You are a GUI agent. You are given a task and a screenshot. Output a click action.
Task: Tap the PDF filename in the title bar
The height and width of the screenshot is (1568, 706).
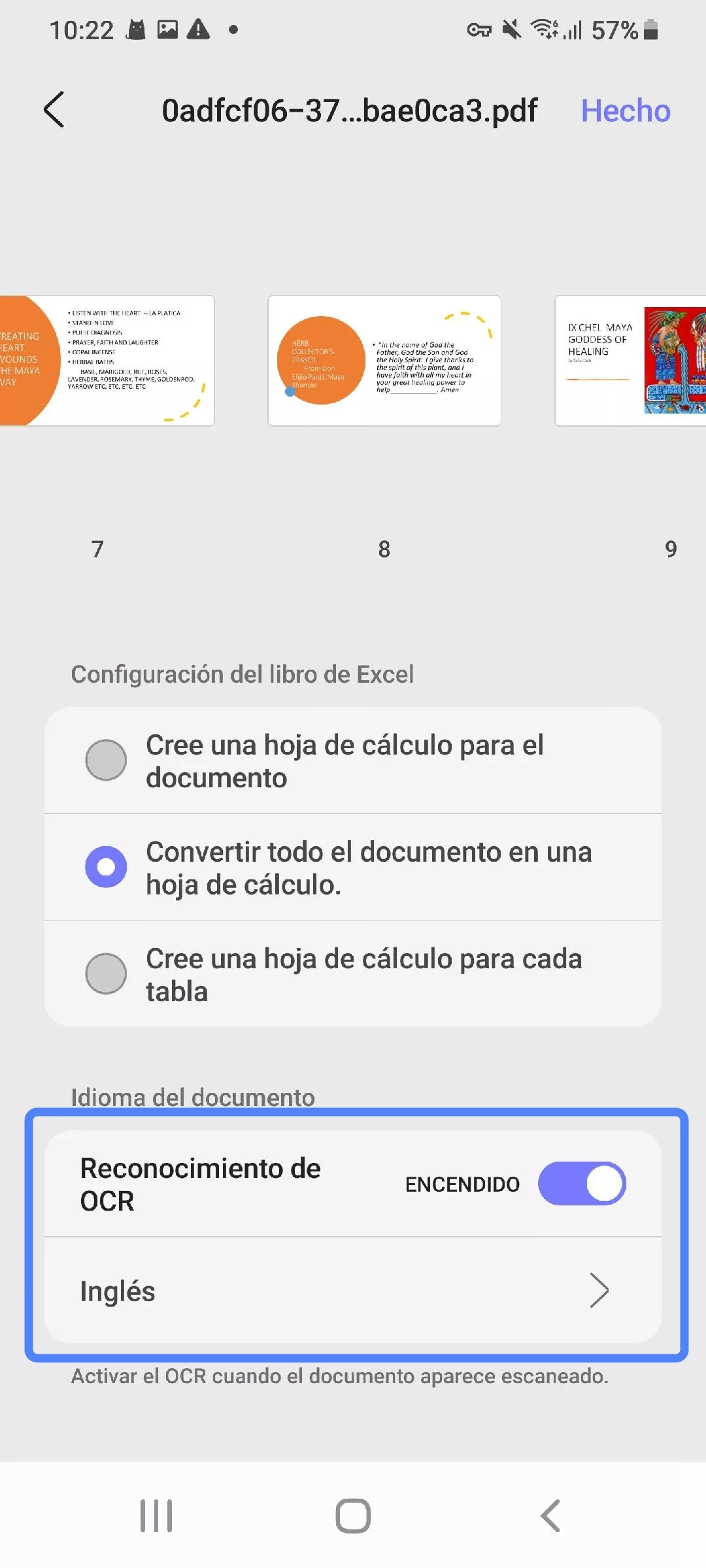pyautogui.click(x=350, y=110)
